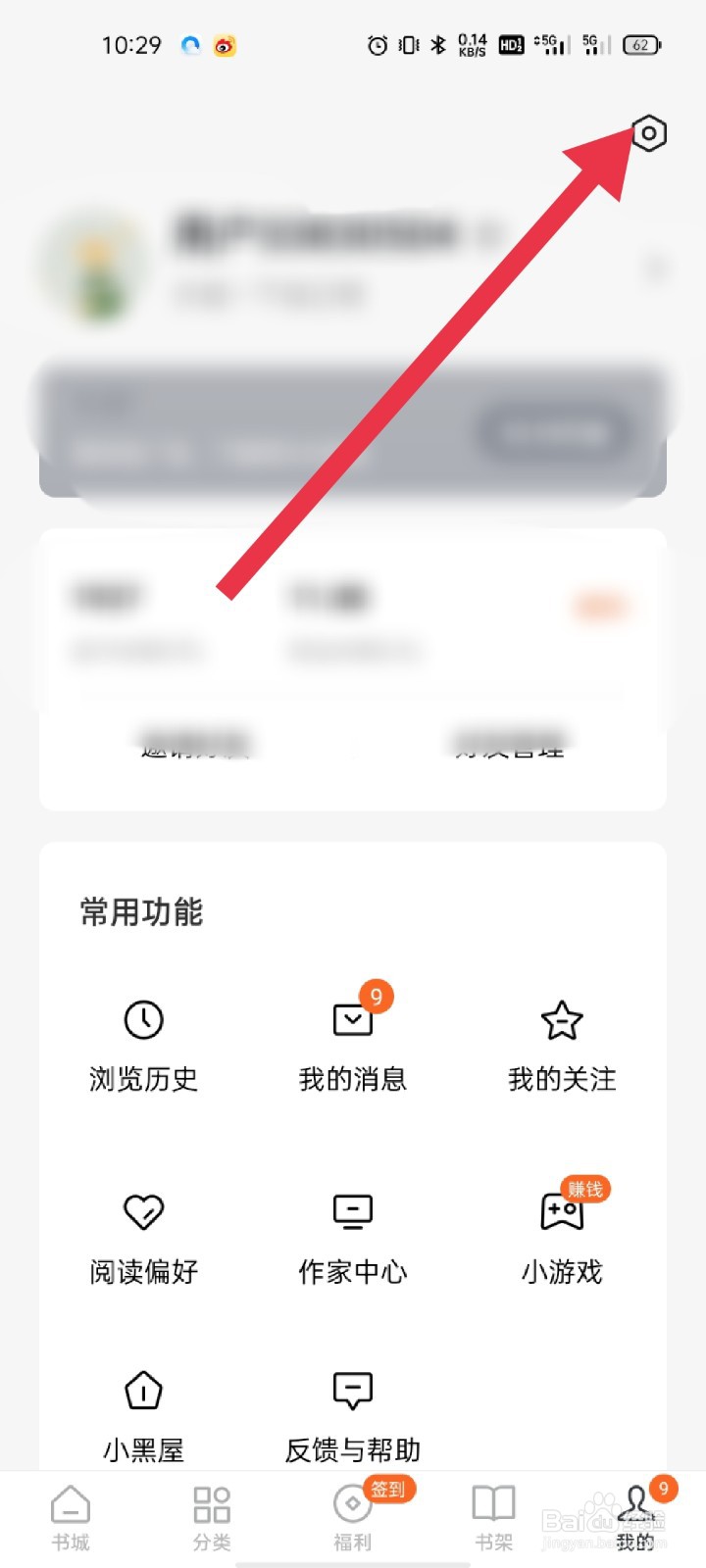706x1568 pixels.
Task: Expand the 常用功能 section
Action: click(142, 911)
